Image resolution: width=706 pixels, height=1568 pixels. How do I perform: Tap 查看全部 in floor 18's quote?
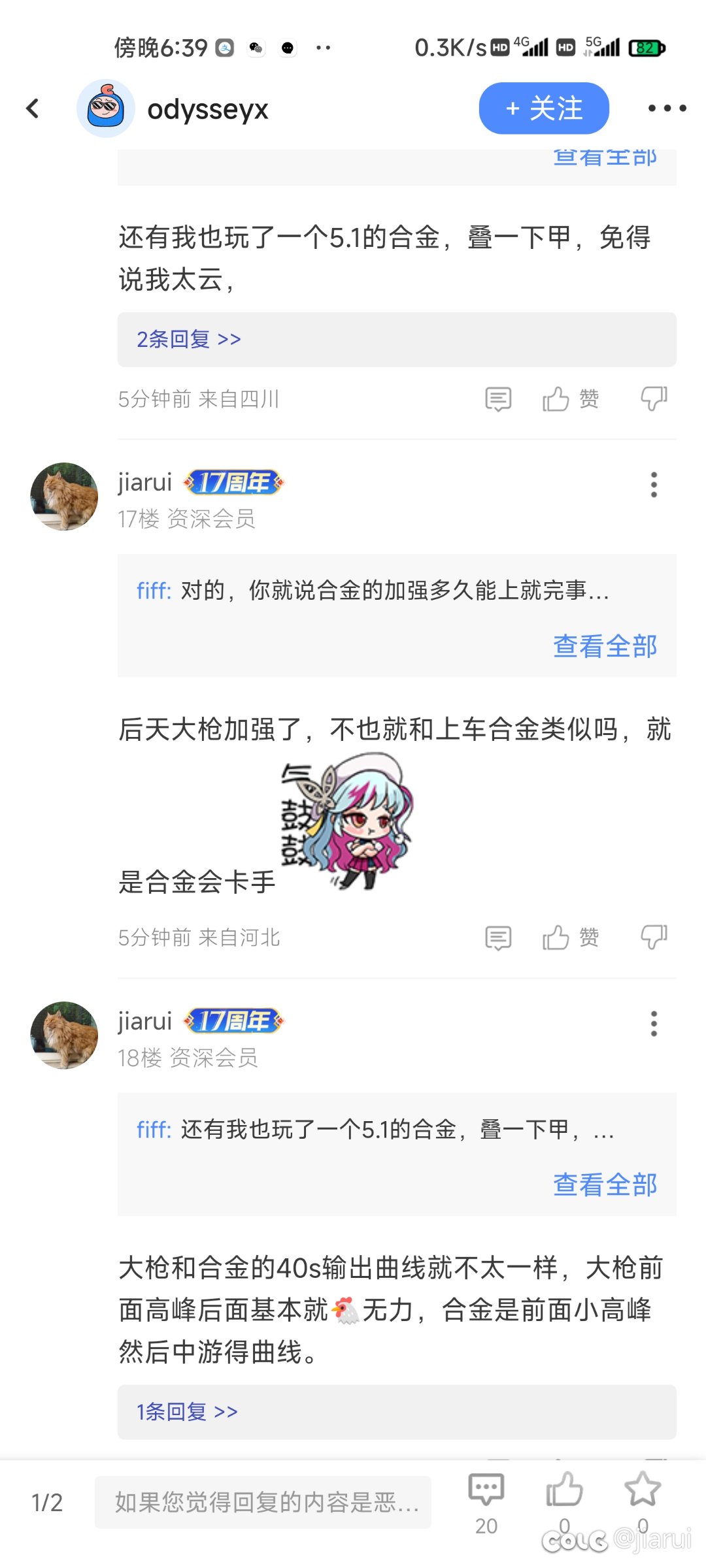tap(605, 1184)
